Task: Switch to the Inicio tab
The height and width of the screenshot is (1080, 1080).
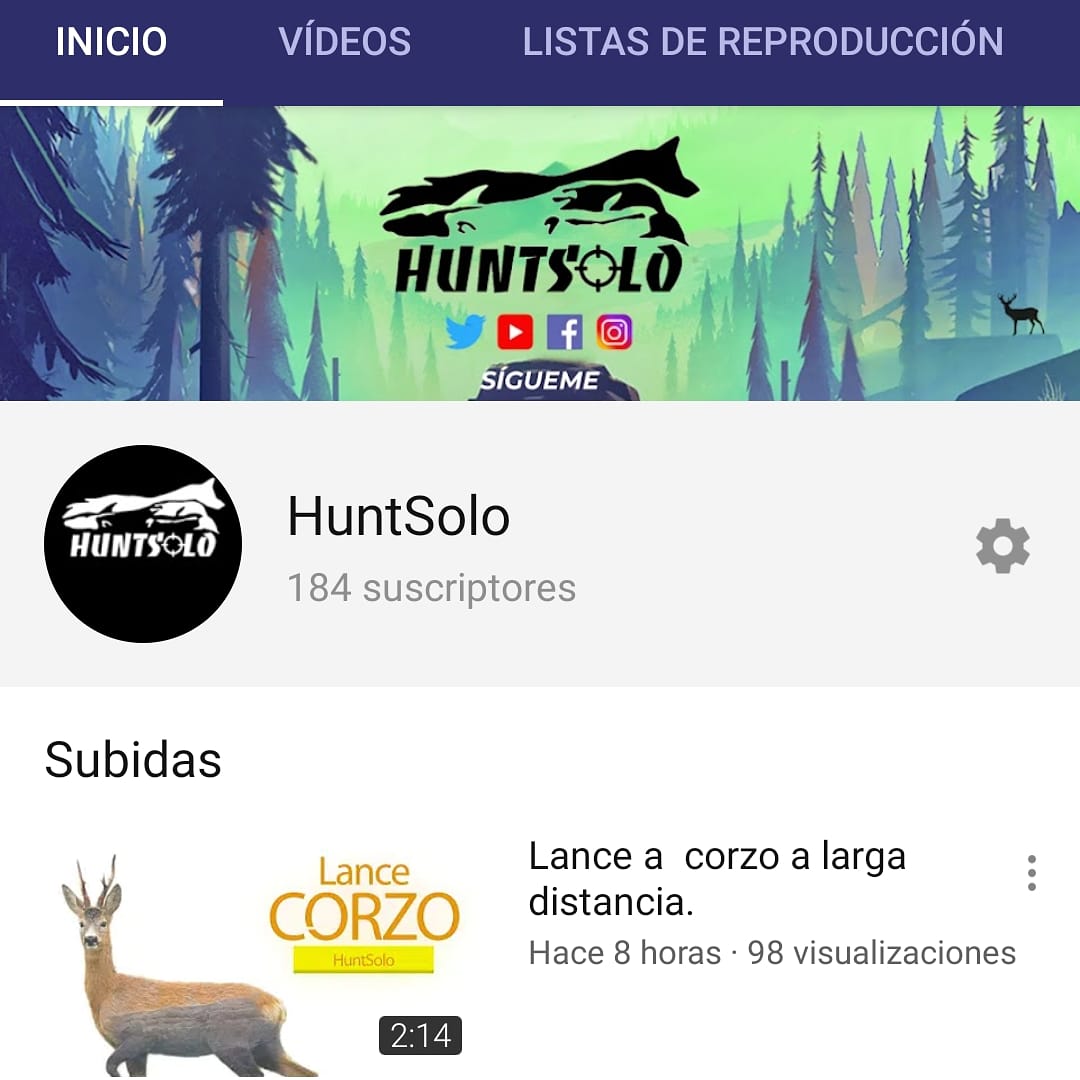Action: (111, 42)
